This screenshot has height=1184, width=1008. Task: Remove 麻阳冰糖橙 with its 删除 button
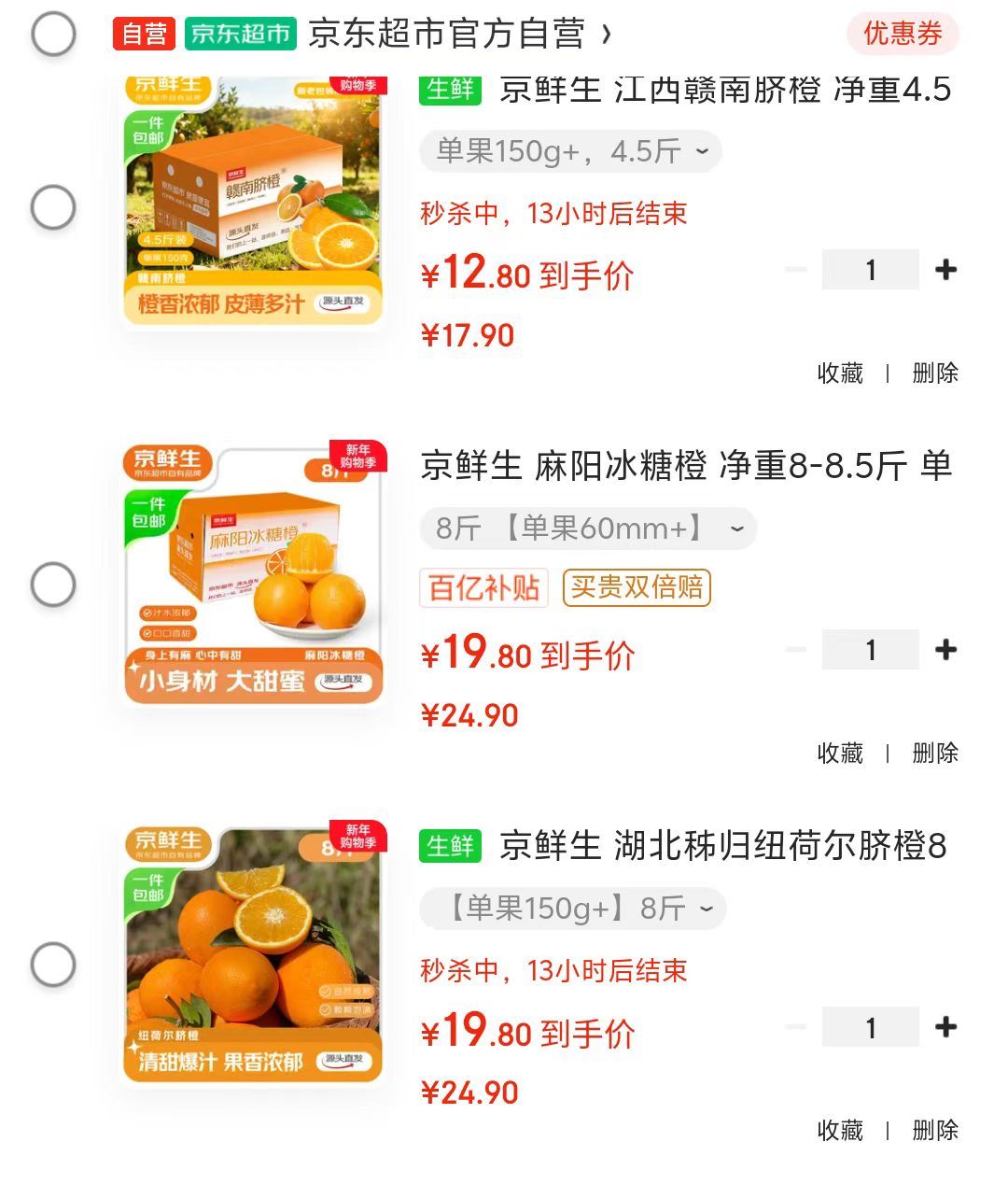pos(935,754)
